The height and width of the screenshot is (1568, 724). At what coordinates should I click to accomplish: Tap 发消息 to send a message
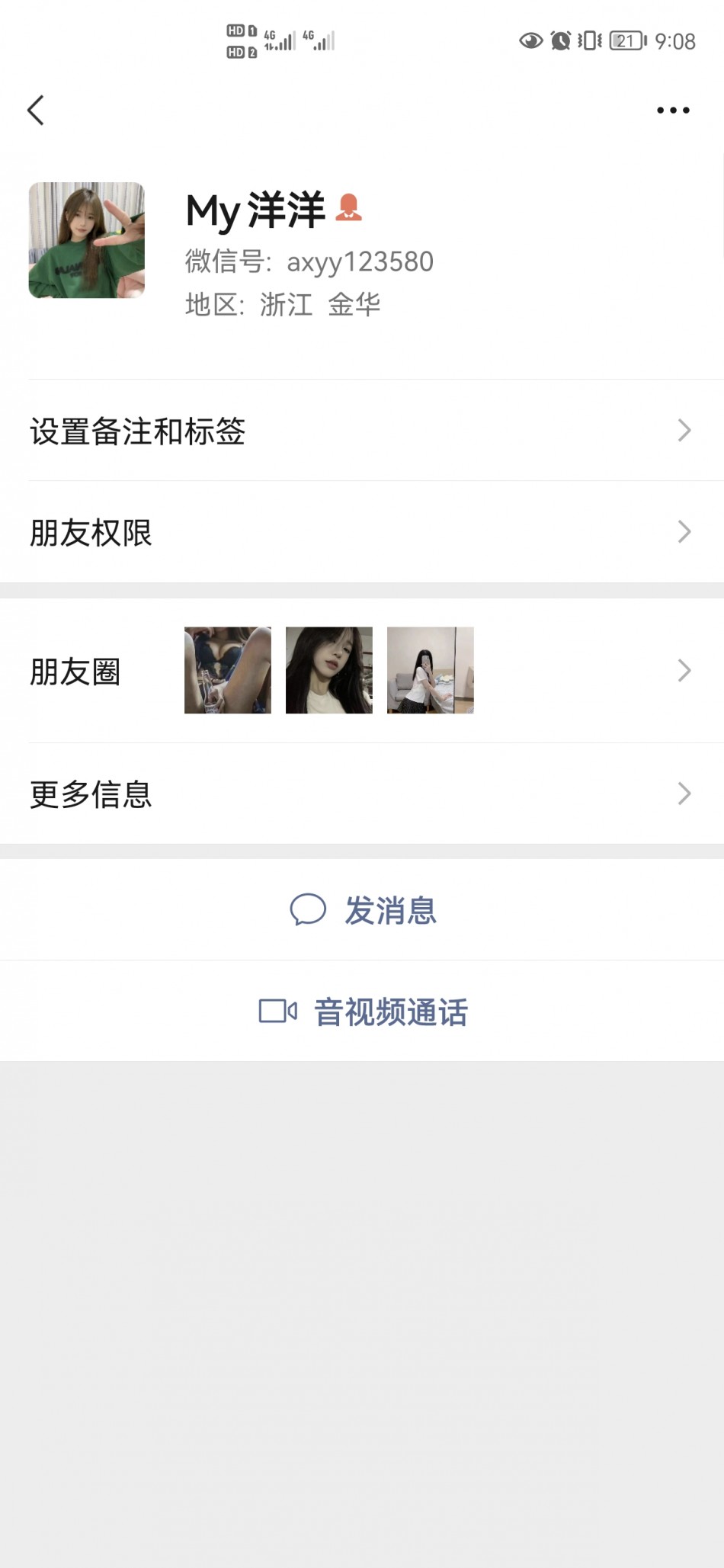click(x=364, y=910)
